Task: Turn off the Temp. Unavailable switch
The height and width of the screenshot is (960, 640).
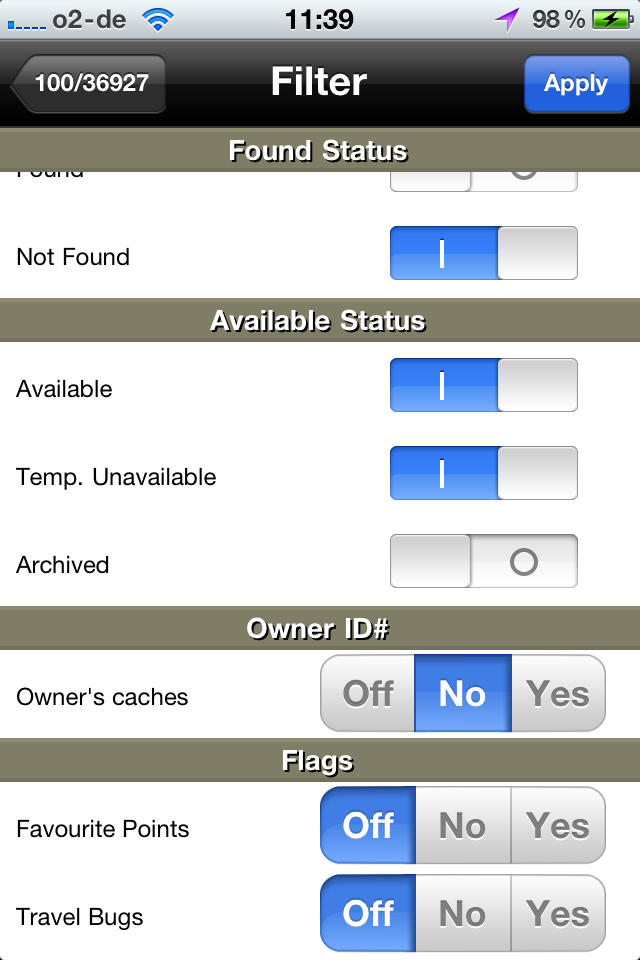Action: 483,473
